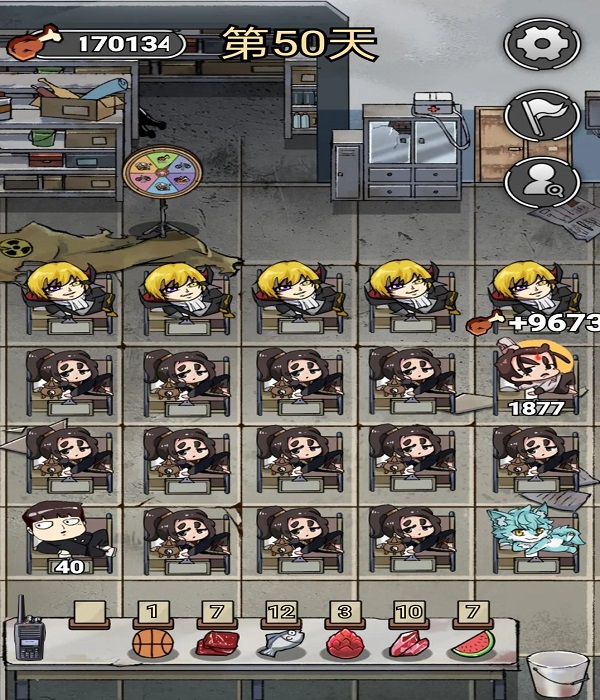600x700 pixels.
Task: Tap the flag icon button
Action: tap(542, 114)
